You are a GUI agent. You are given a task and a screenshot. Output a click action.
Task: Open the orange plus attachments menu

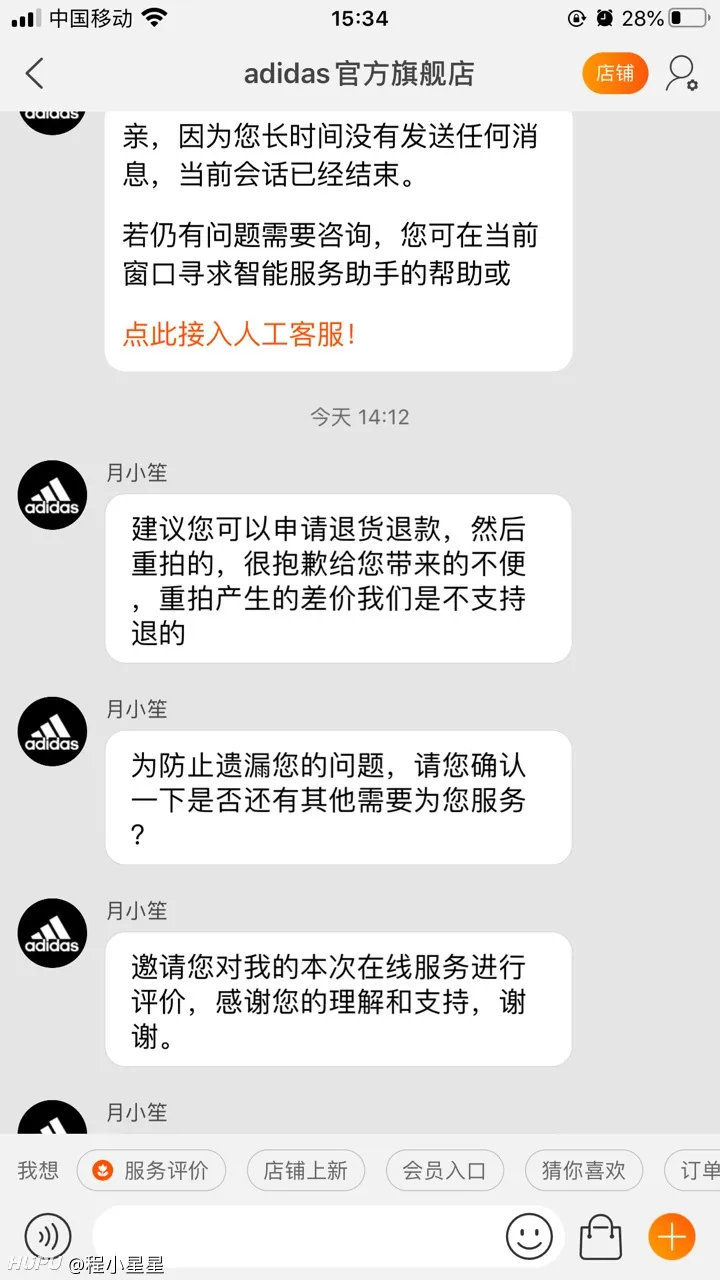click(672, 1237)
